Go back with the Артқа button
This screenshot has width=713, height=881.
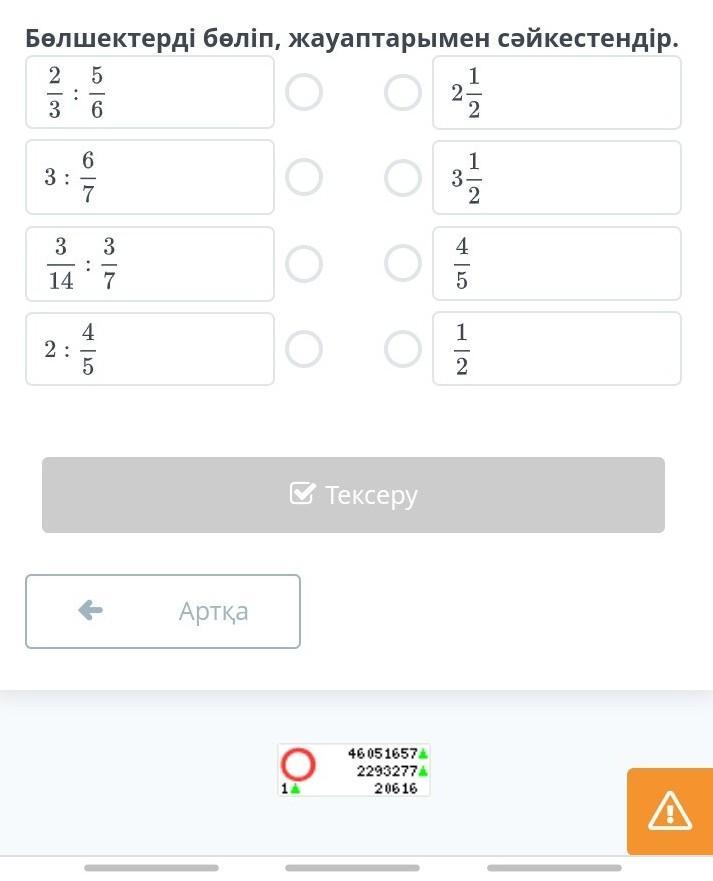click(163, 611)
